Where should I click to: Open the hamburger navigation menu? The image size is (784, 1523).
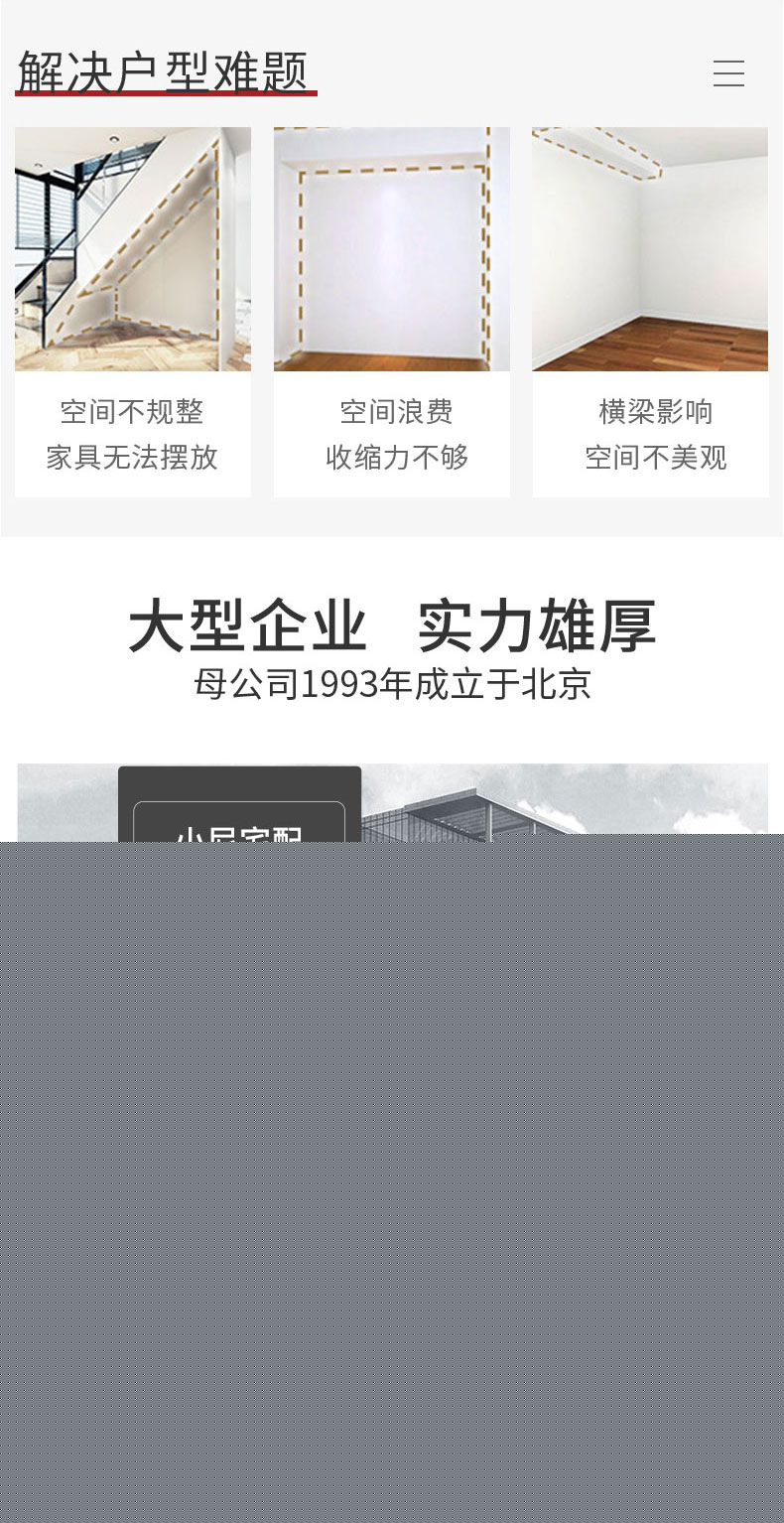tap(728, 73)
